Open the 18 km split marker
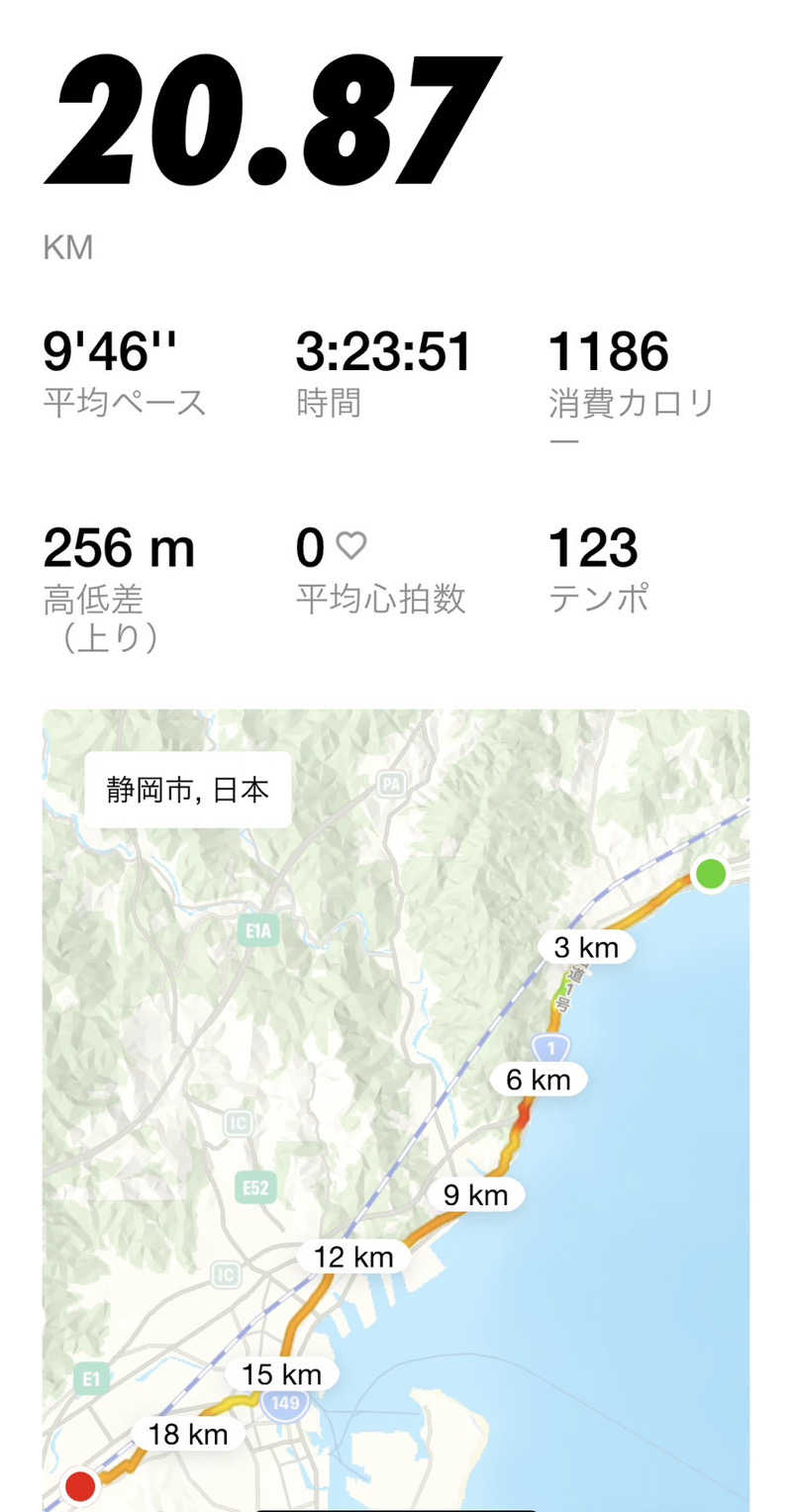This screenshot has height=1512, width=792. 188,1434
